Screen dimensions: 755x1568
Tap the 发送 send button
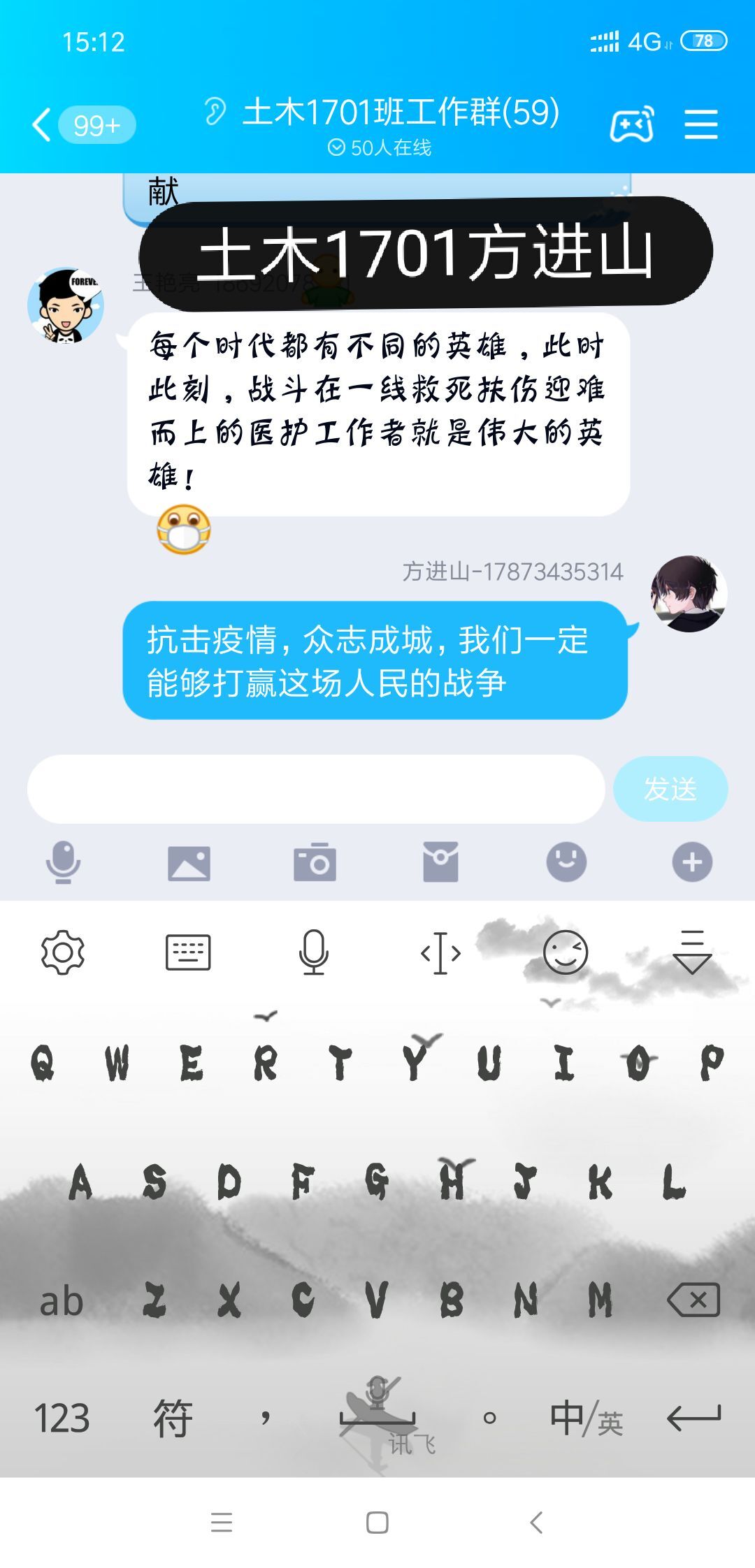[x=670, y=789]
